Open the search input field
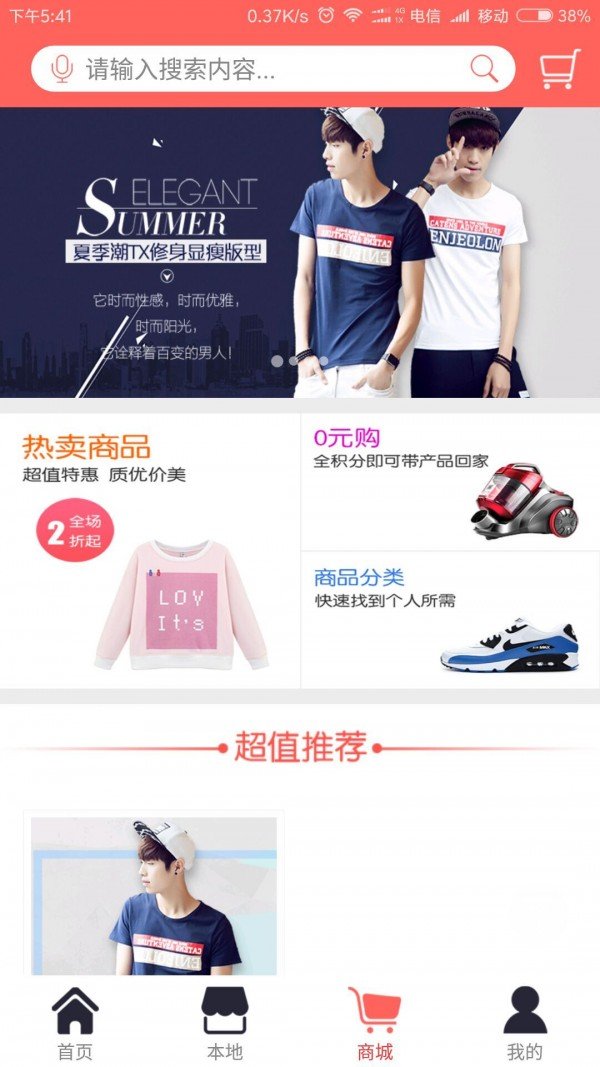Viewport: 600px width, 1067px height. (x=270, y=70)
